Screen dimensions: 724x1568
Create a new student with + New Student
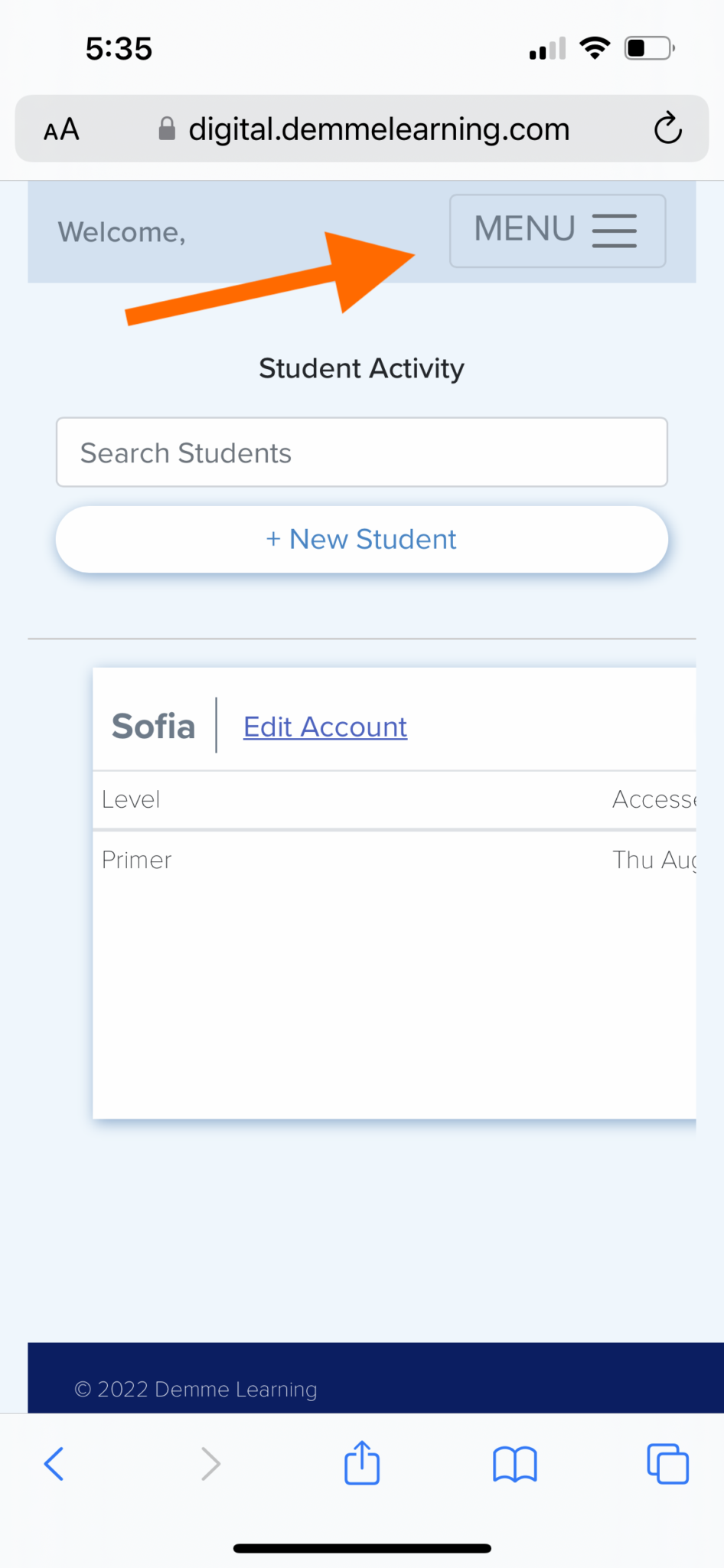(x=361, y=539)
